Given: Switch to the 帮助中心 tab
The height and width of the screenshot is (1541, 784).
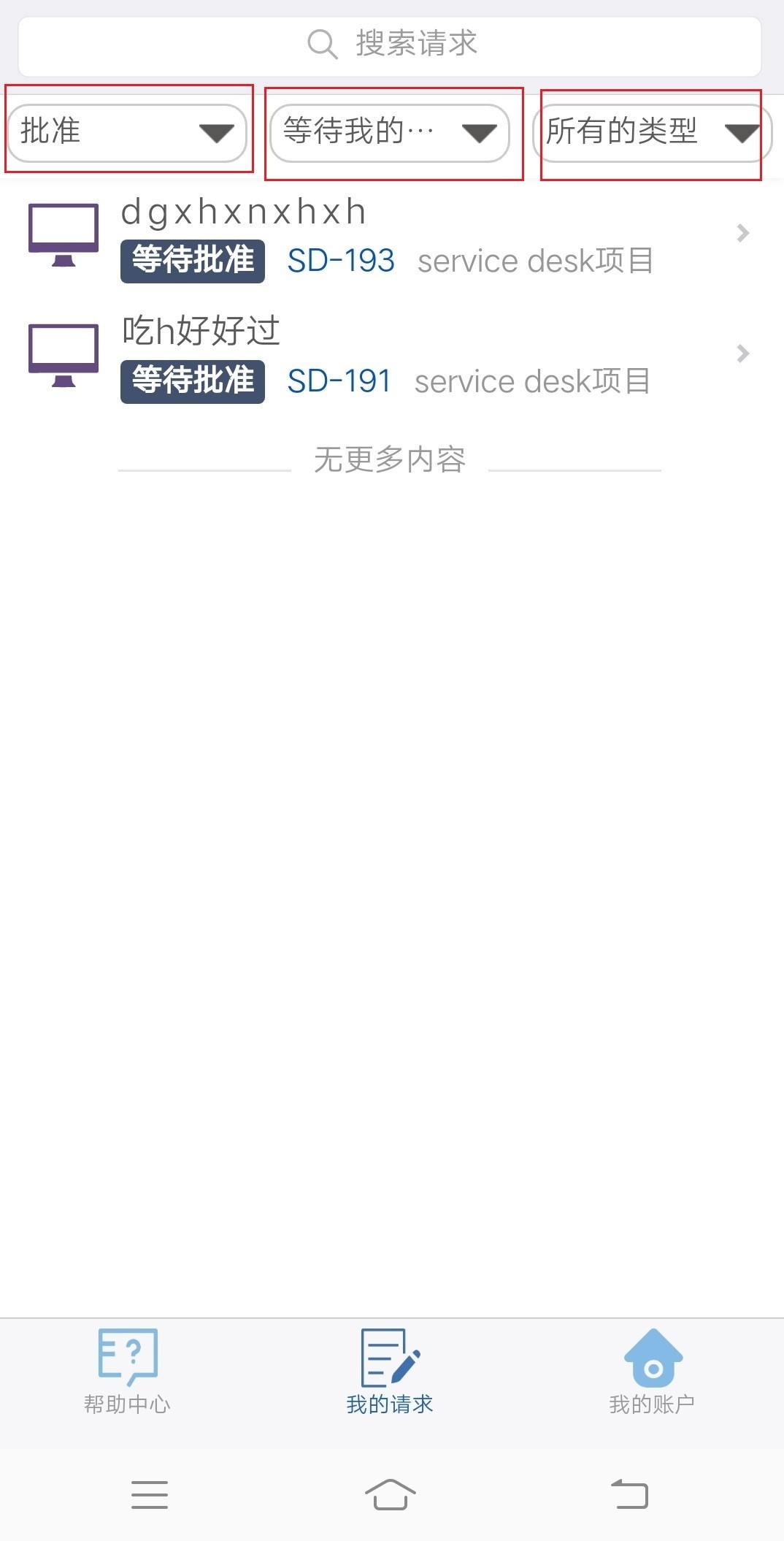Looking at the screenshot, I should point(127,1370).
